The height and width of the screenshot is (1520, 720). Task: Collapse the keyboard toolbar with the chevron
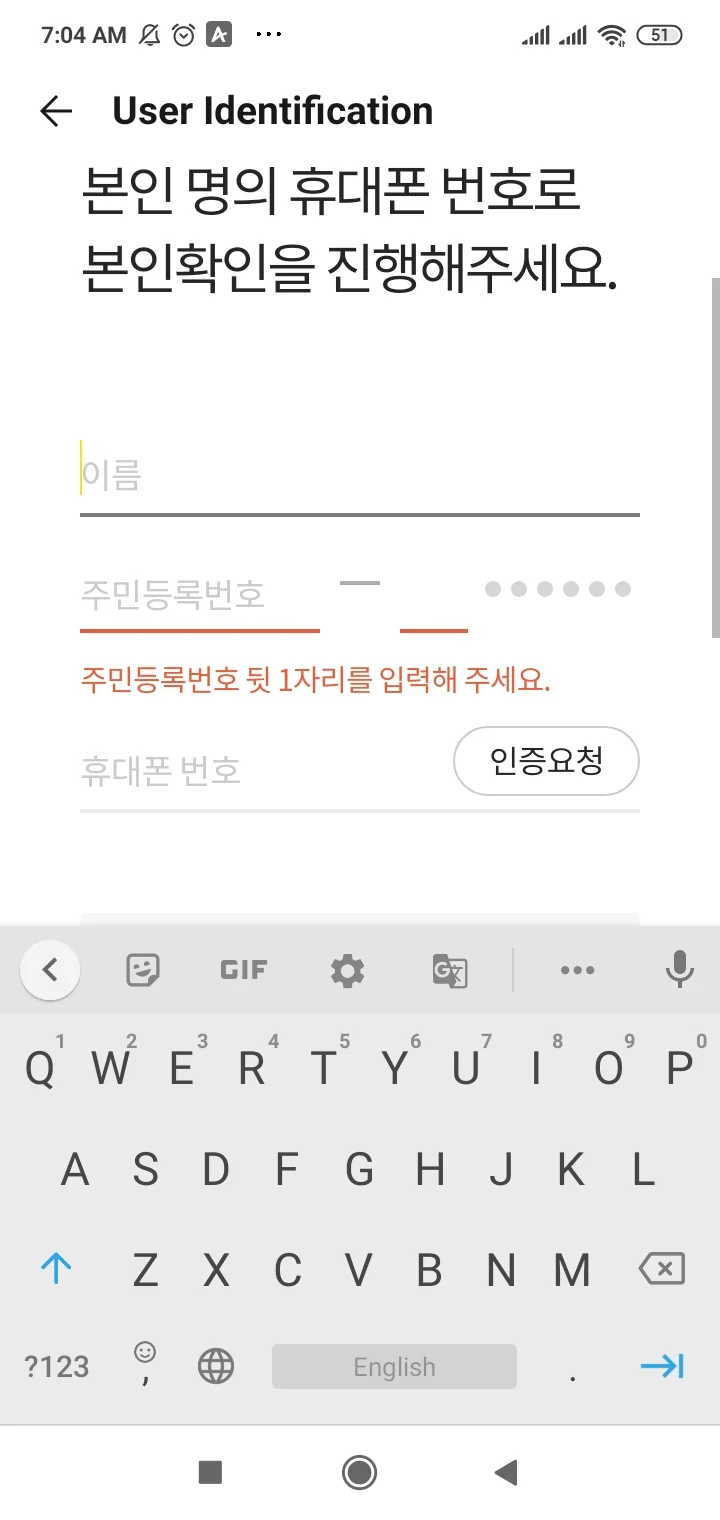click(x=50, y=969)
